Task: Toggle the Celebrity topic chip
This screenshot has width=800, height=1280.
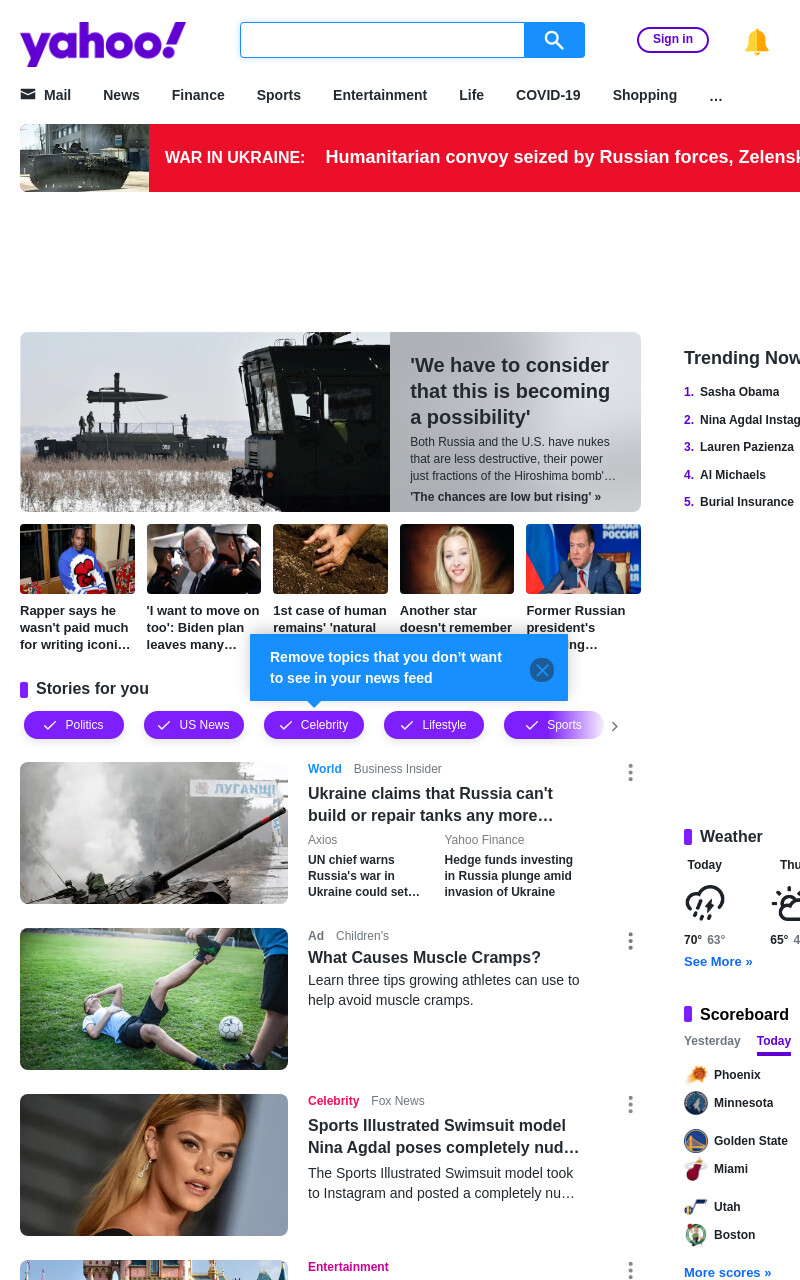Action: point(314,725)
